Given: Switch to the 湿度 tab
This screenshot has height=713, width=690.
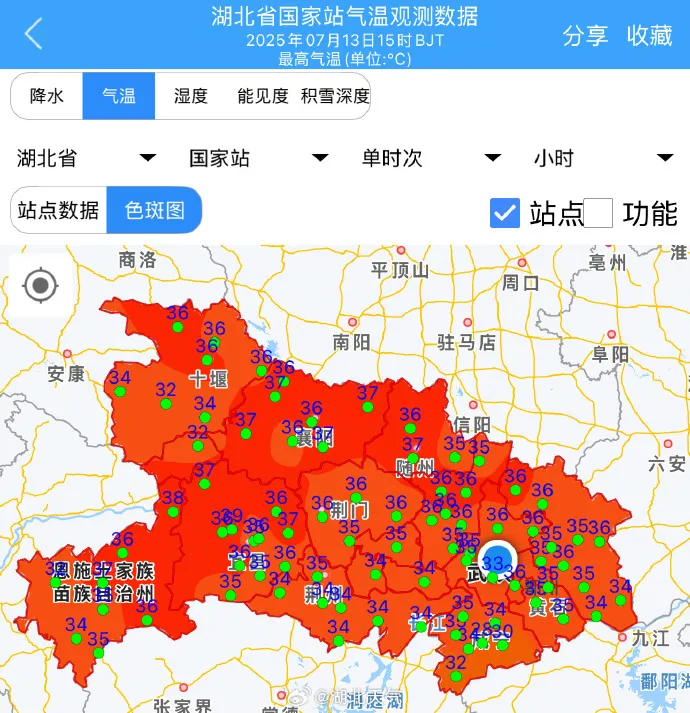Looking at the screenshot, I should 191,96.
